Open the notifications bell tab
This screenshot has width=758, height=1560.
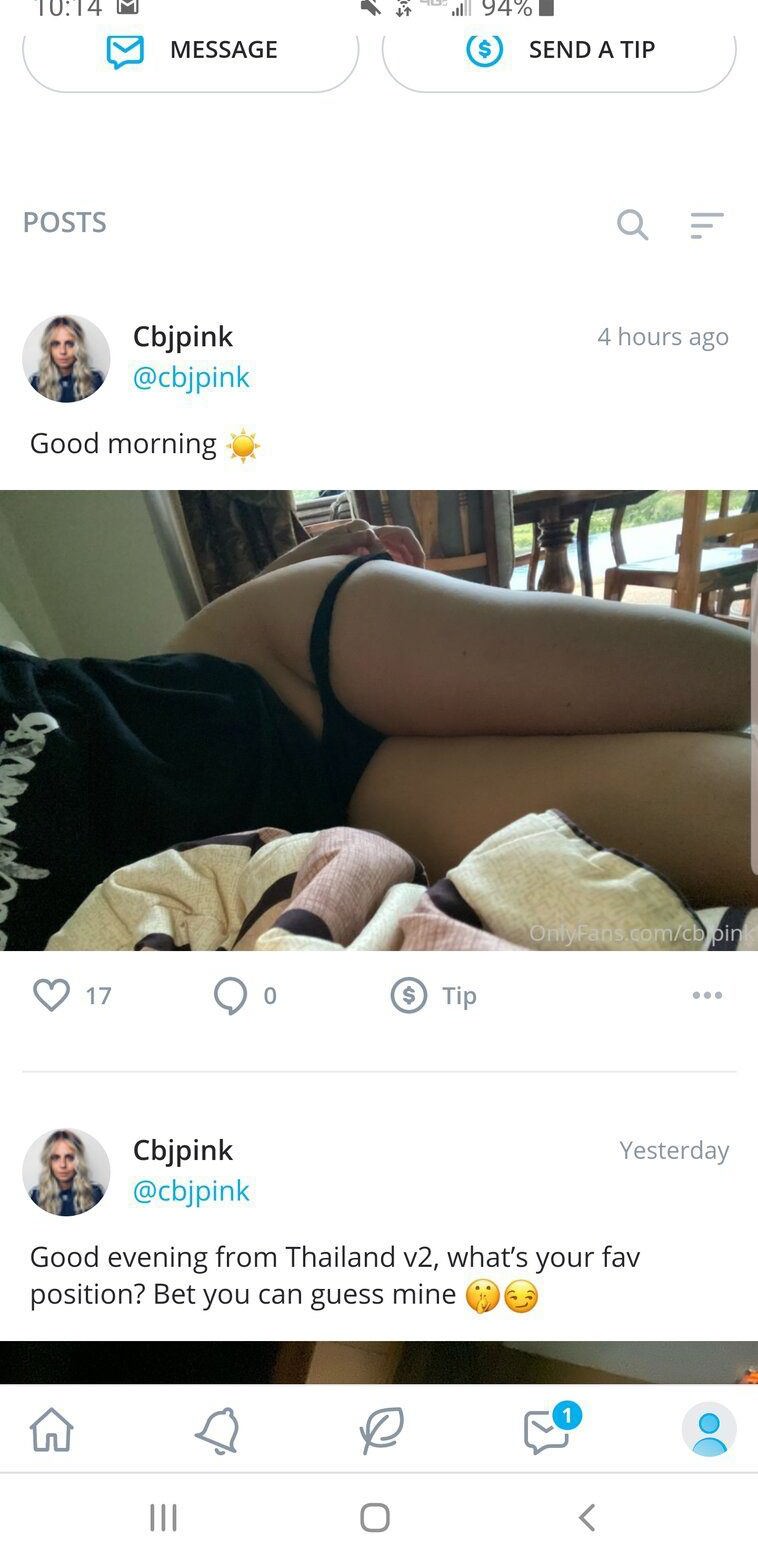(217, 1430)
